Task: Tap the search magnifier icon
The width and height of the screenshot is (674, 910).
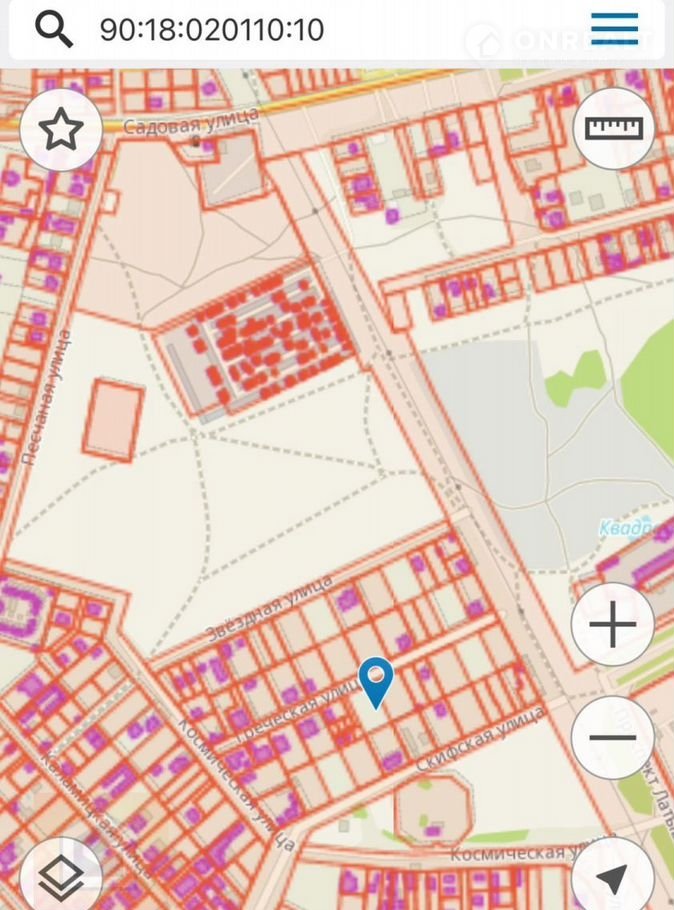Action: point(54,30)
